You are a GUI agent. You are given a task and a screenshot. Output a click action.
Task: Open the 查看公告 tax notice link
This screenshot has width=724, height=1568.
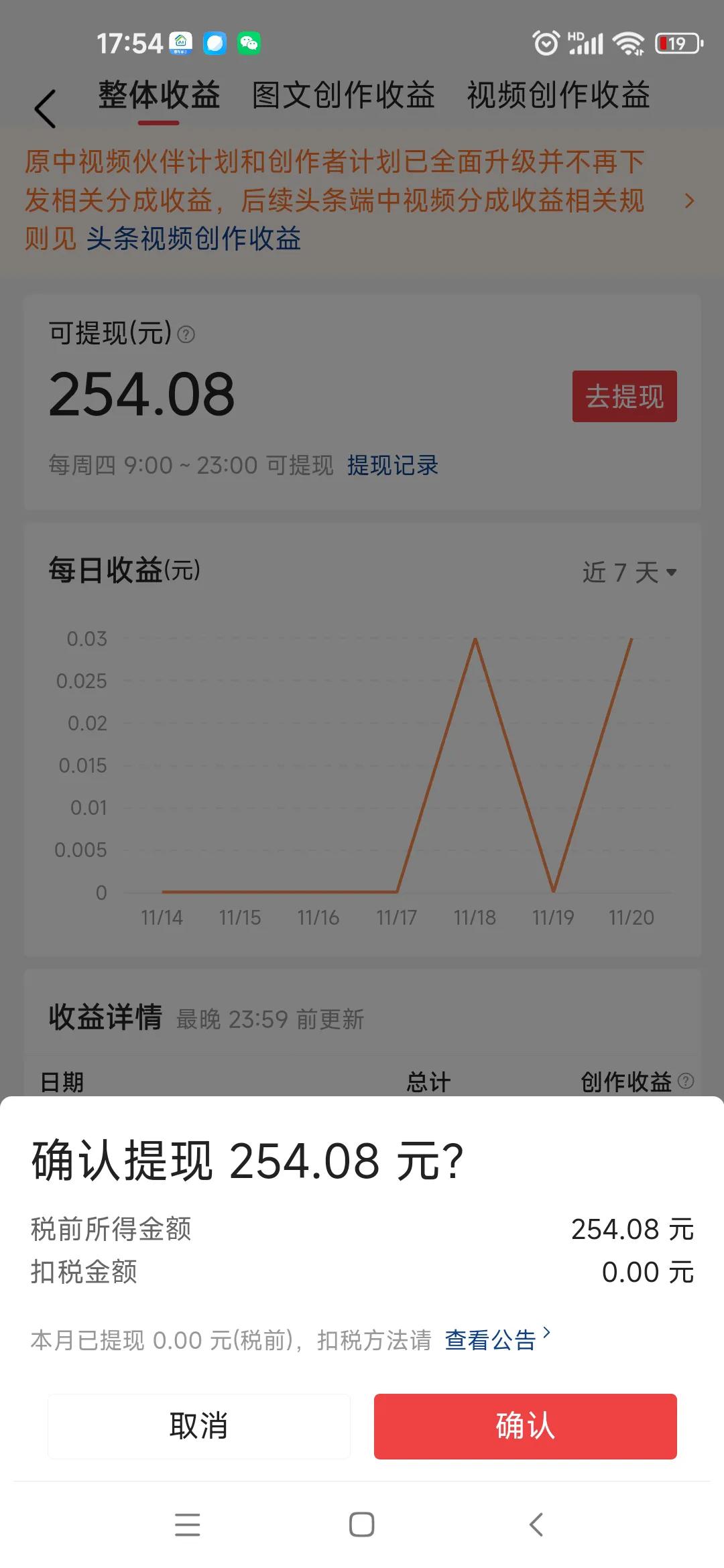point(496,1340)
